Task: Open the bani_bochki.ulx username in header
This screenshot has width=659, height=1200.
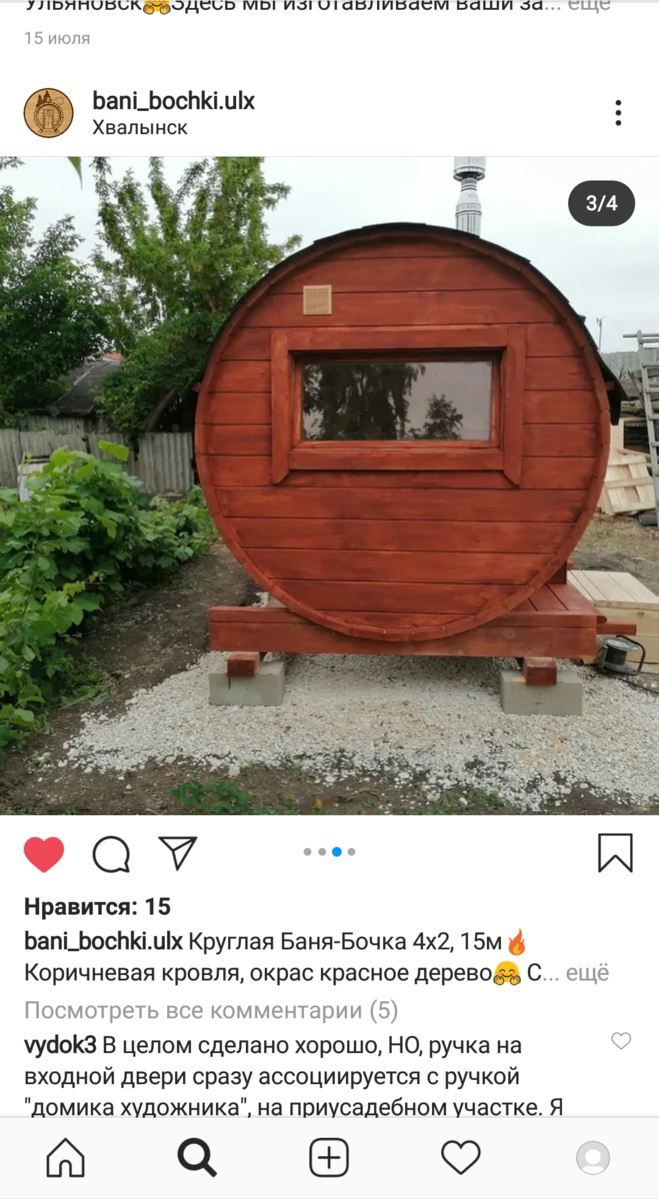Action: 173,101
